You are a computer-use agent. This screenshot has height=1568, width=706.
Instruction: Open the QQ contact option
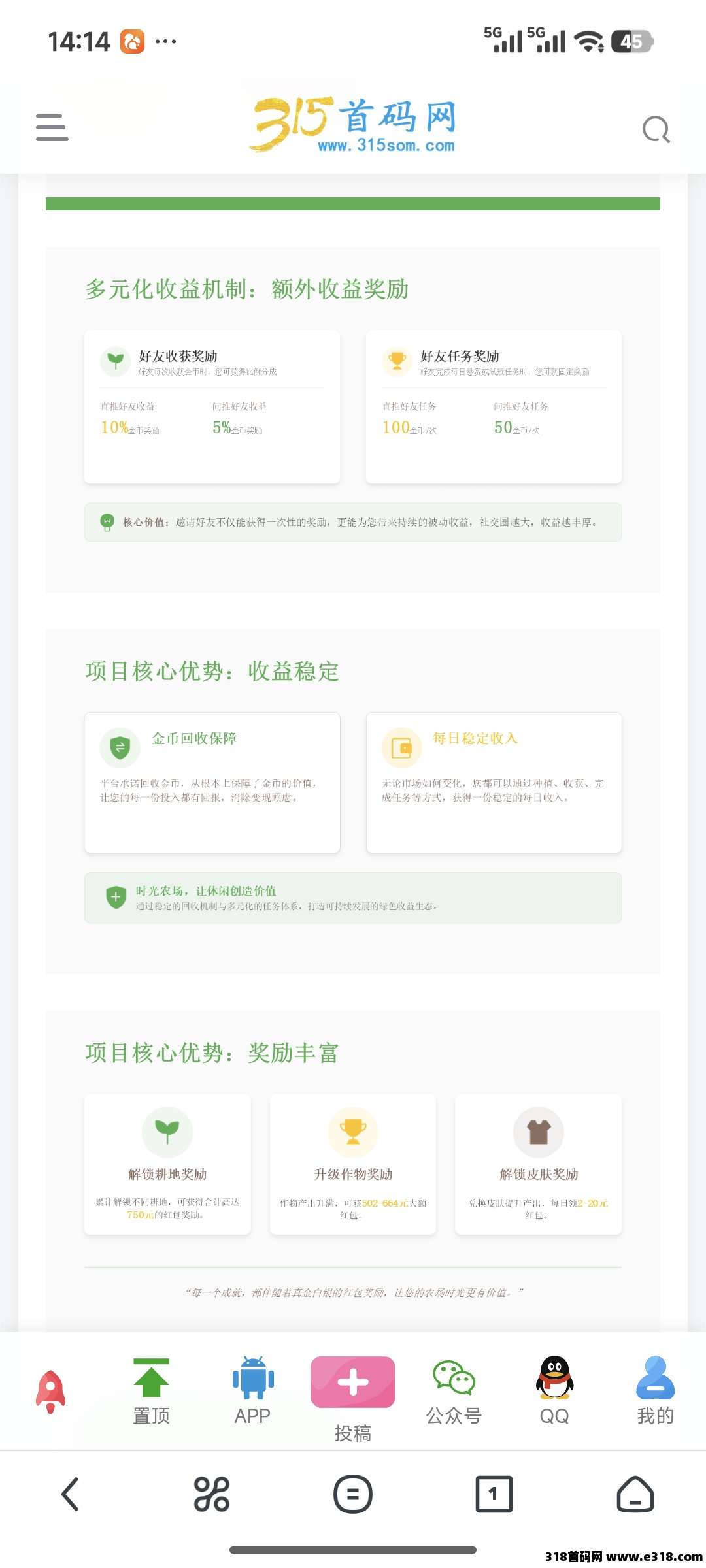554,1390
